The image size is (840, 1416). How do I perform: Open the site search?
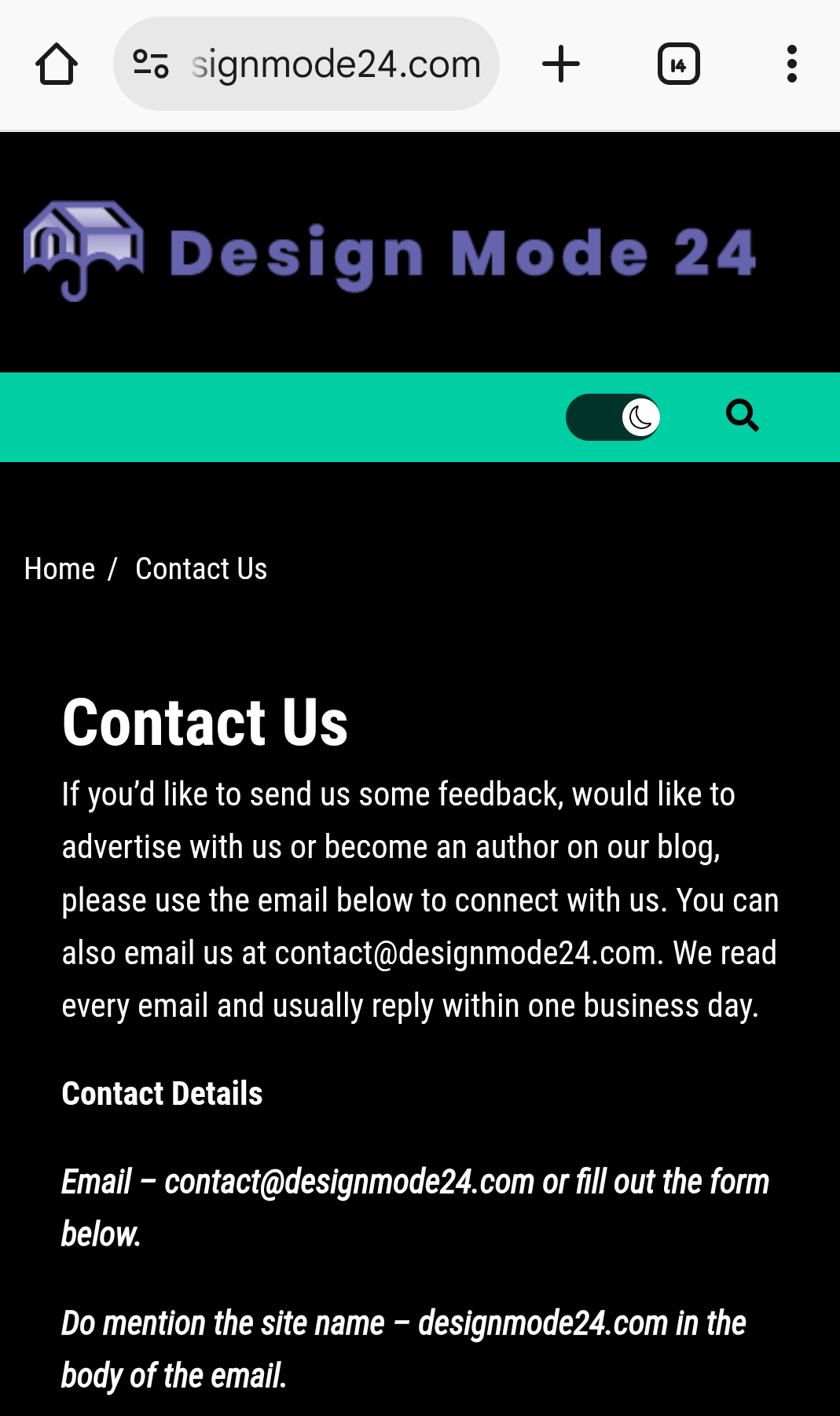742,416
